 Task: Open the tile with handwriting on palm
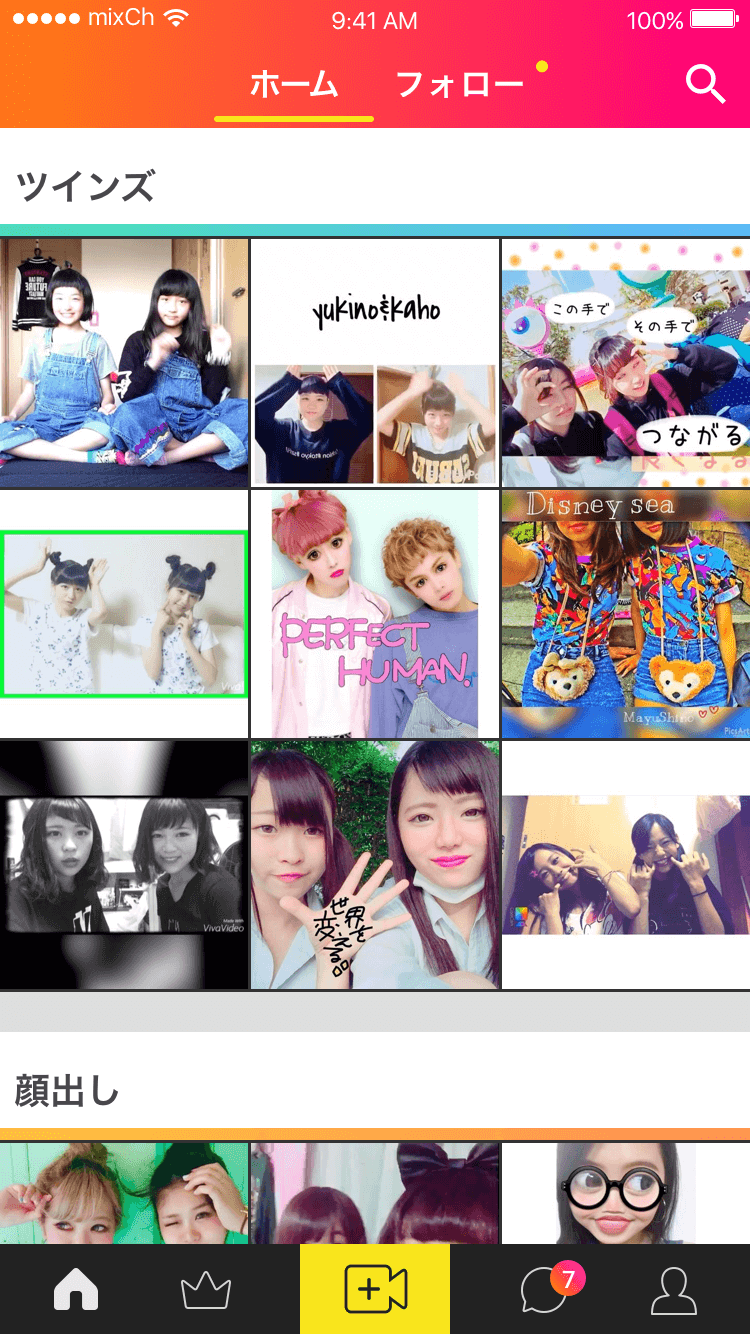point(375,864)
